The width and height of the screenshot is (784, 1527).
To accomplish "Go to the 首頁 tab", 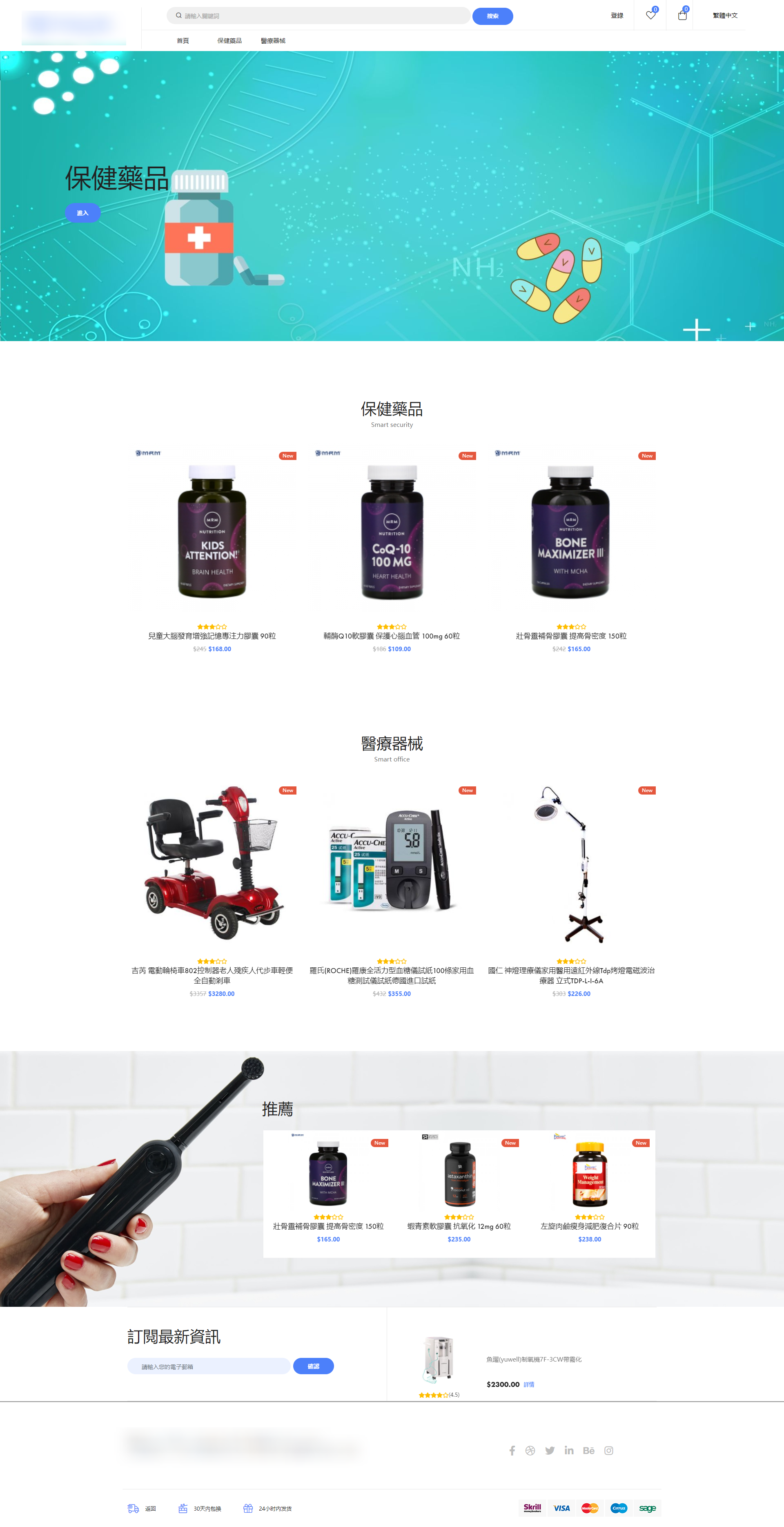I will click(x=183, y=41).
